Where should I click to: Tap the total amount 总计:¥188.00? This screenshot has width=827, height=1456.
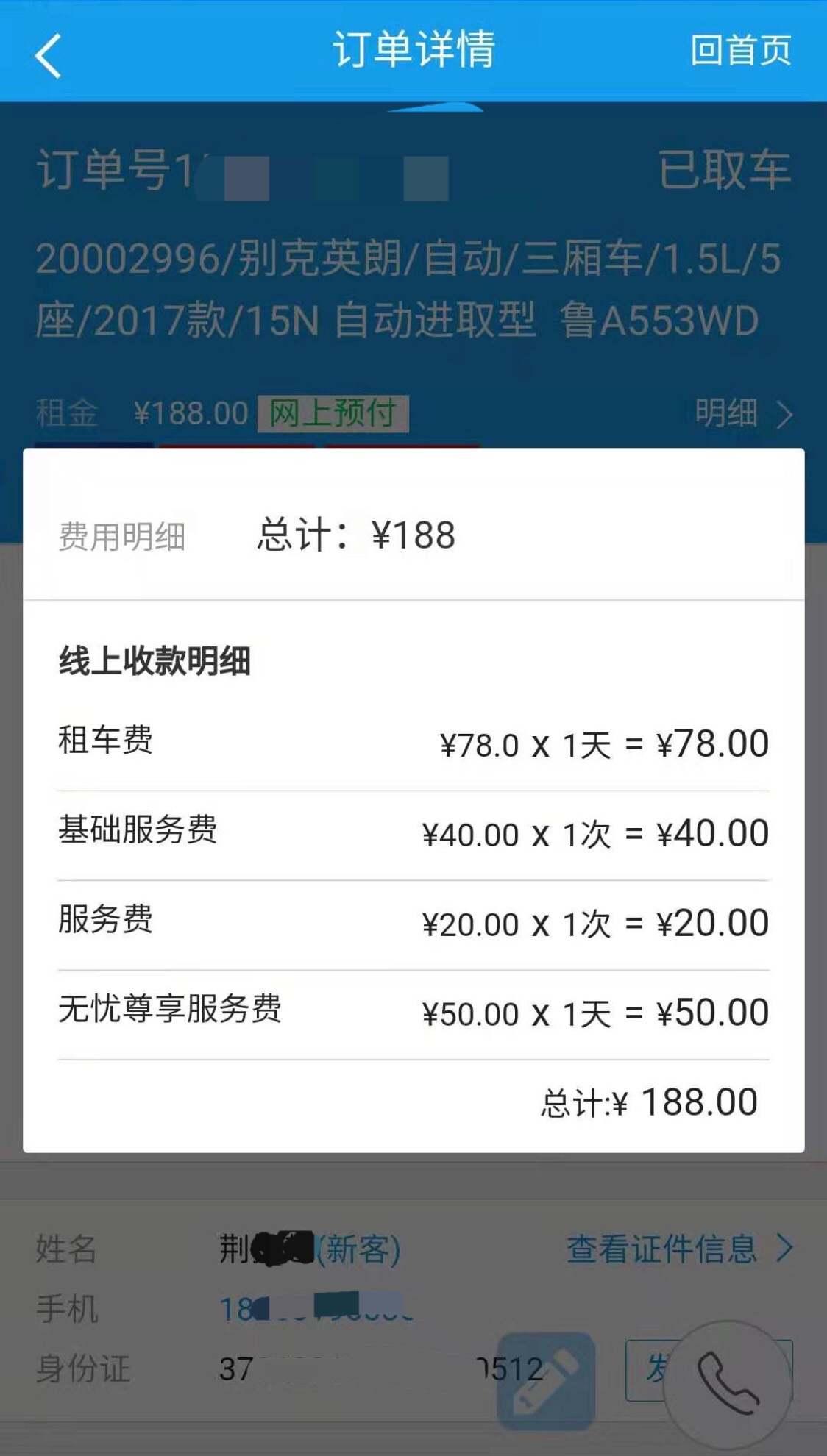pos(649,1100)
